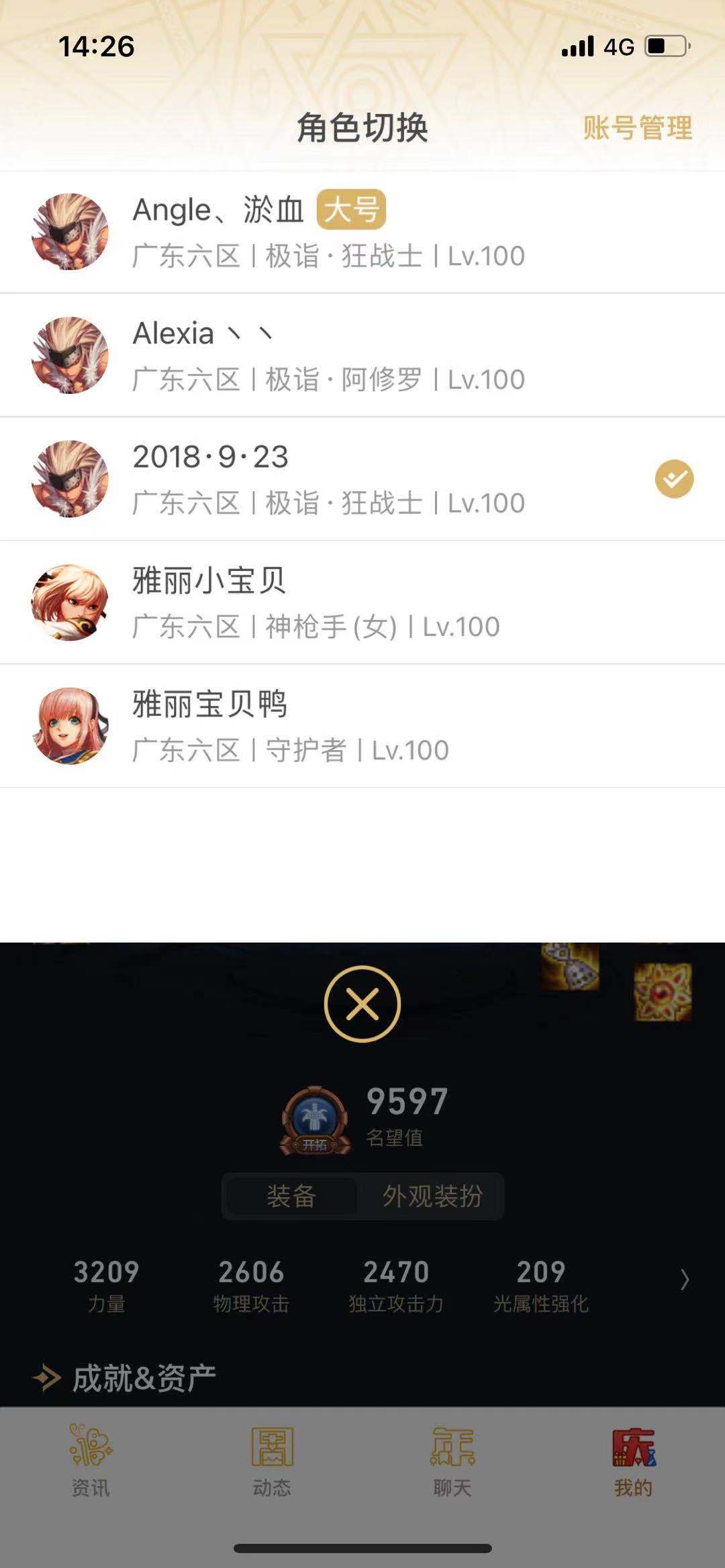Screen dimensions: 725x1568
Task: Choose the character 雅丽宝贝鸭
Action: click(362, 726)
